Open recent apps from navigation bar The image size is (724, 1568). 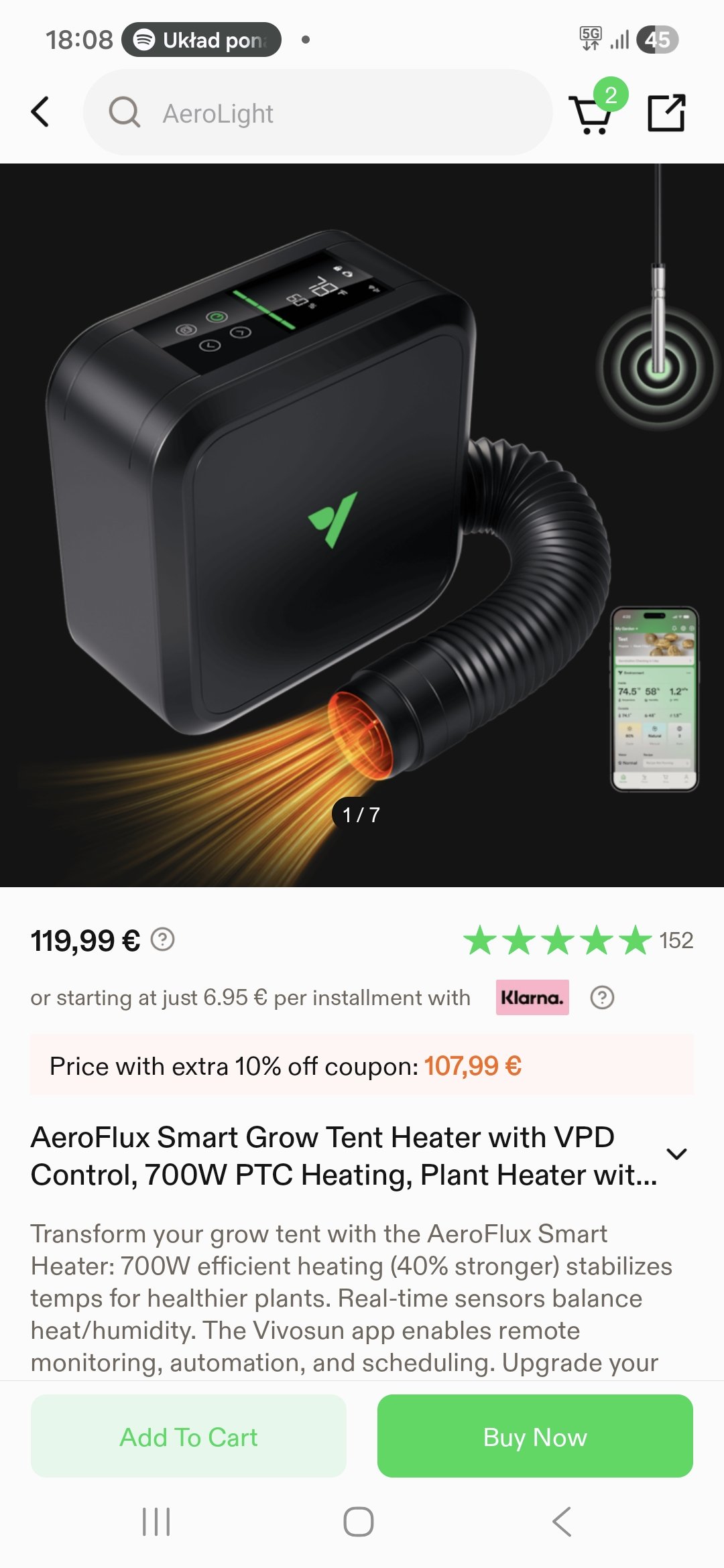156,1522
